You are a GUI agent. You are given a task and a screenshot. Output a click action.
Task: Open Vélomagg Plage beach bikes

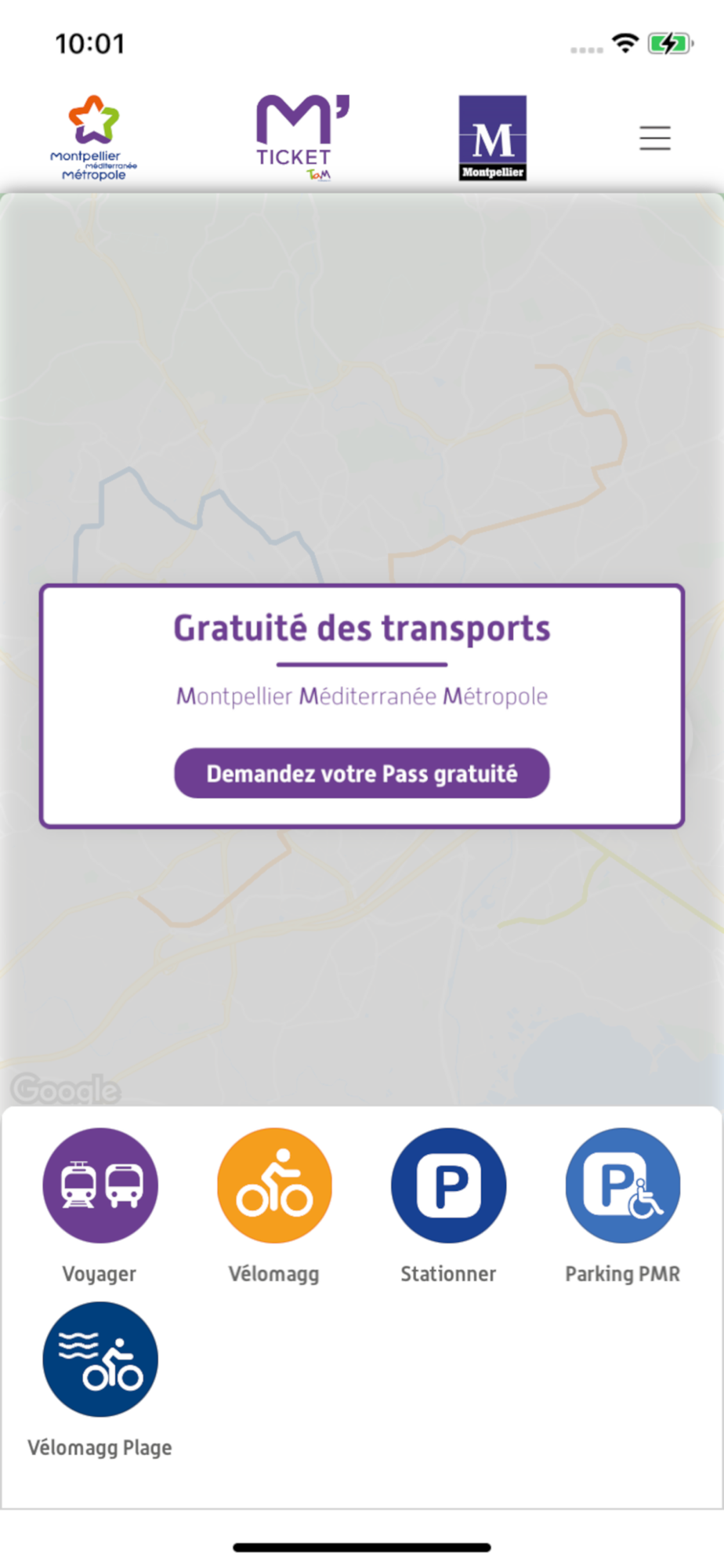tap(100, 1359)
